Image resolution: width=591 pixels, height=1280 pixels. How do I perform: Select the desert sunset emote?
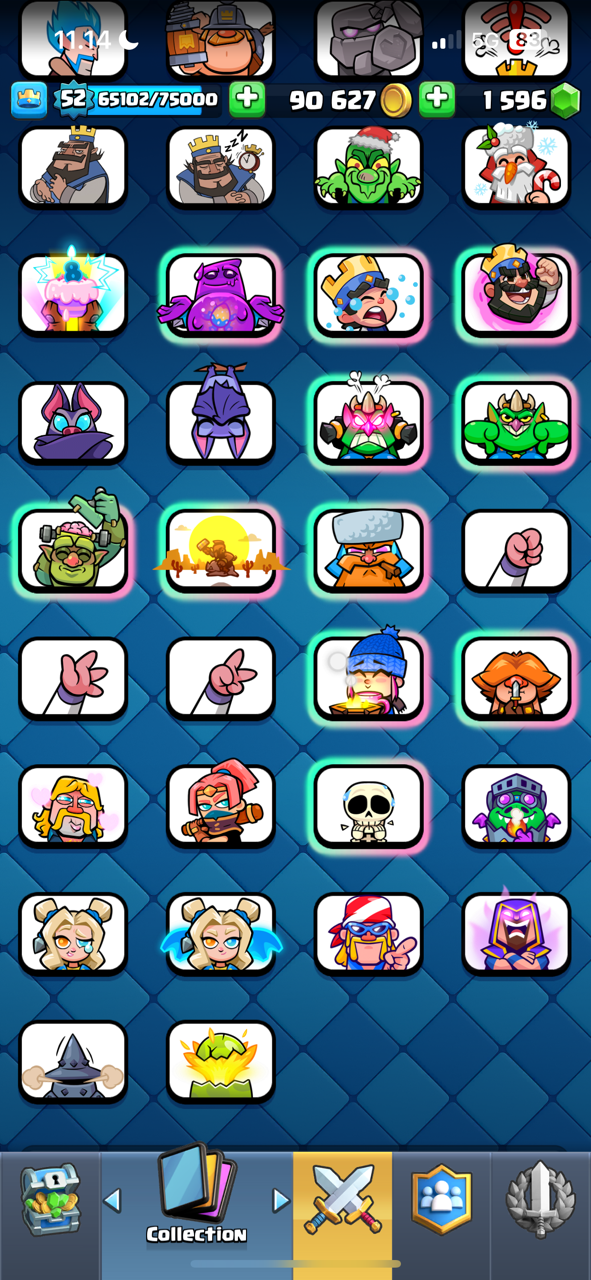[x=221, y=550]
